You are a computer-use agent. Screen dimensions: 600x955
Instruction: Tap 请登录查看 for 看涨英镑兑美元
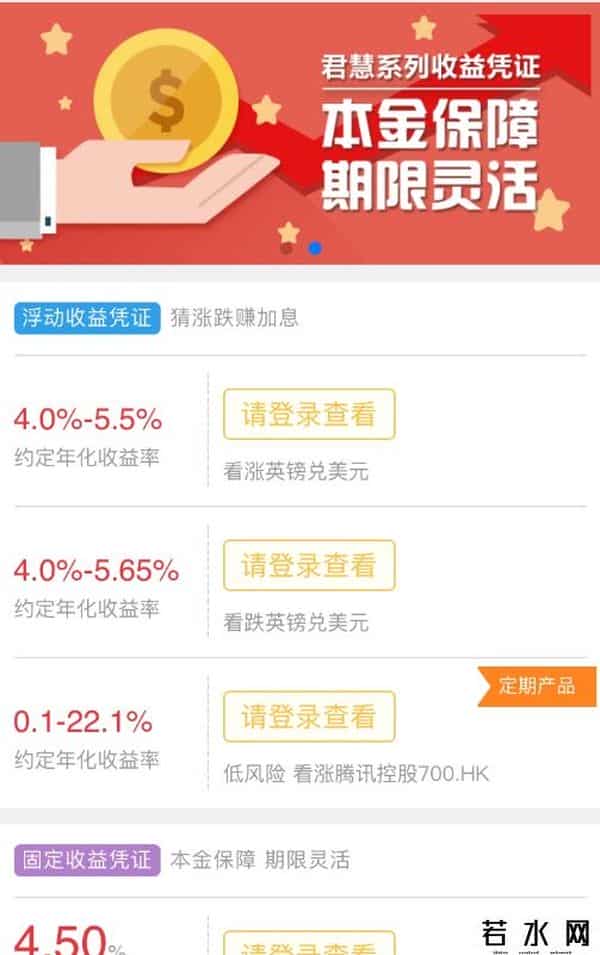[x=309, y=414]
